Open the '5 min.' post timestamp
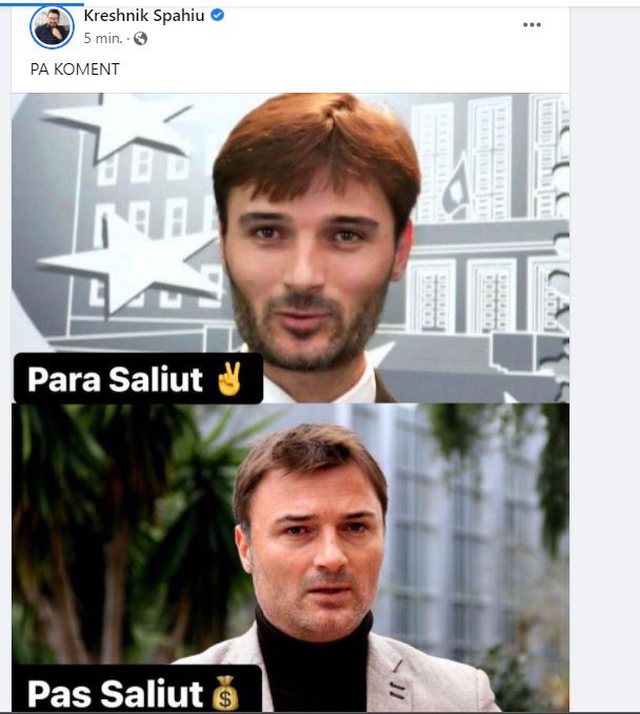Screen dimensions: 640x714 (103, 38)
